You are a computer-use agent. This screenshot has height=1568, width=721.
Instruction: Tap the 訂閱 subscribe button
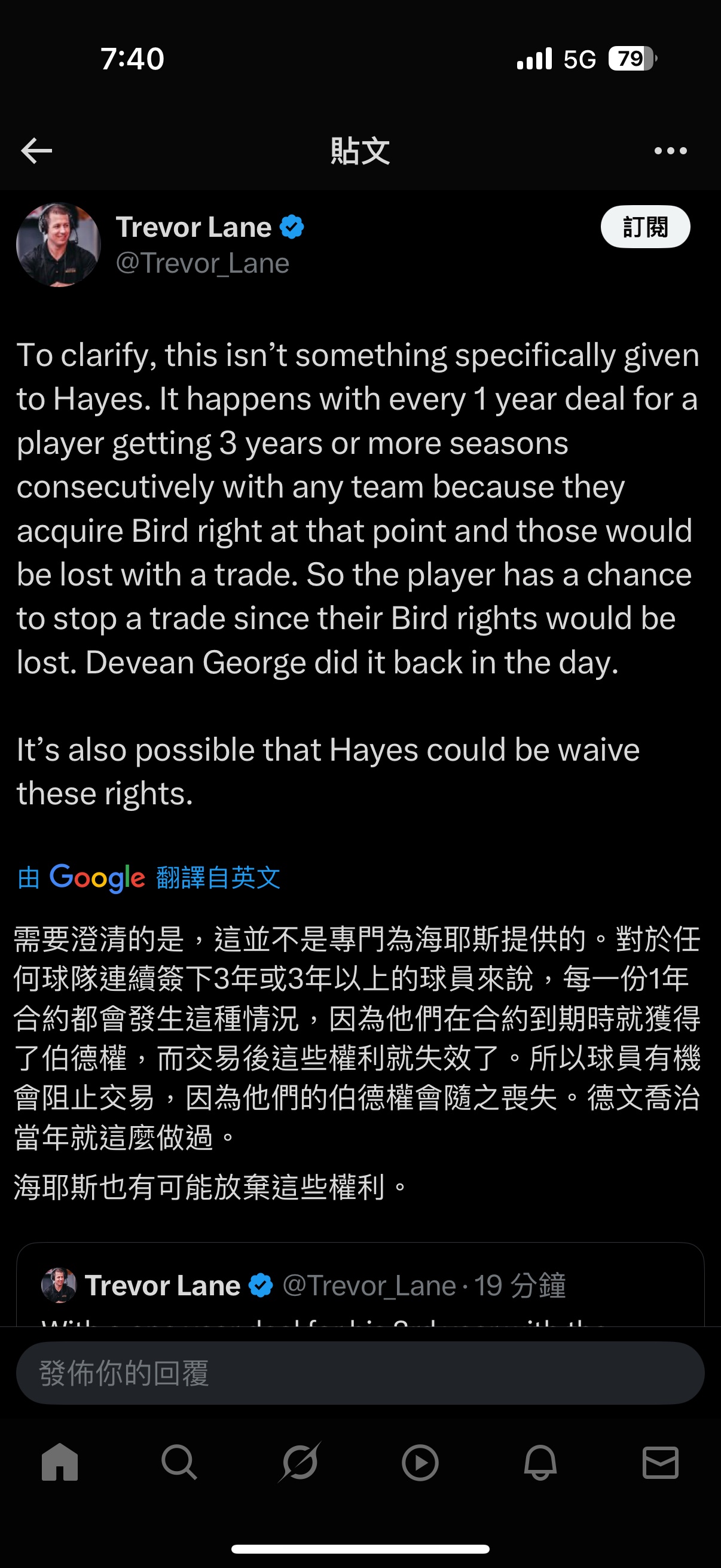[x=645, y=227]
